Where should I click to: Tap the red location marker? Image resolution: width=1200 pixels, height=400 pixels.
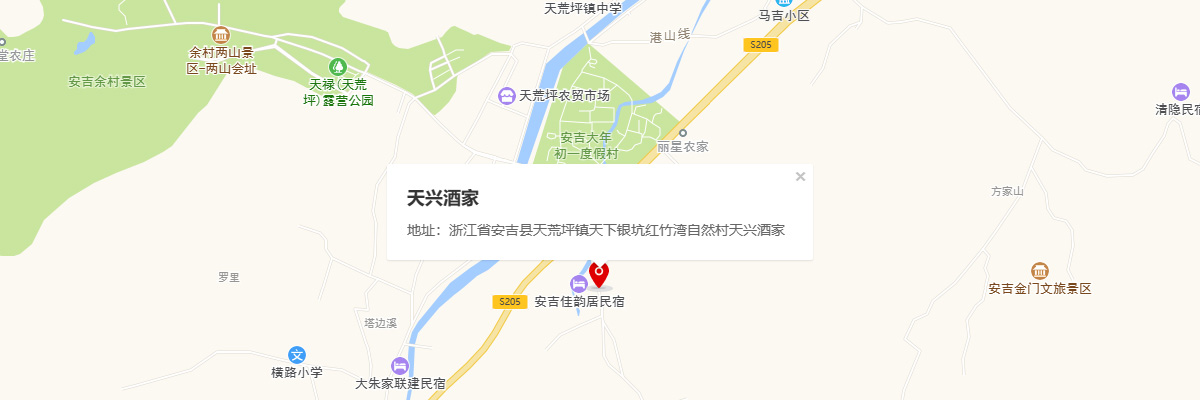pyautogui.click(x=599, y=273)
